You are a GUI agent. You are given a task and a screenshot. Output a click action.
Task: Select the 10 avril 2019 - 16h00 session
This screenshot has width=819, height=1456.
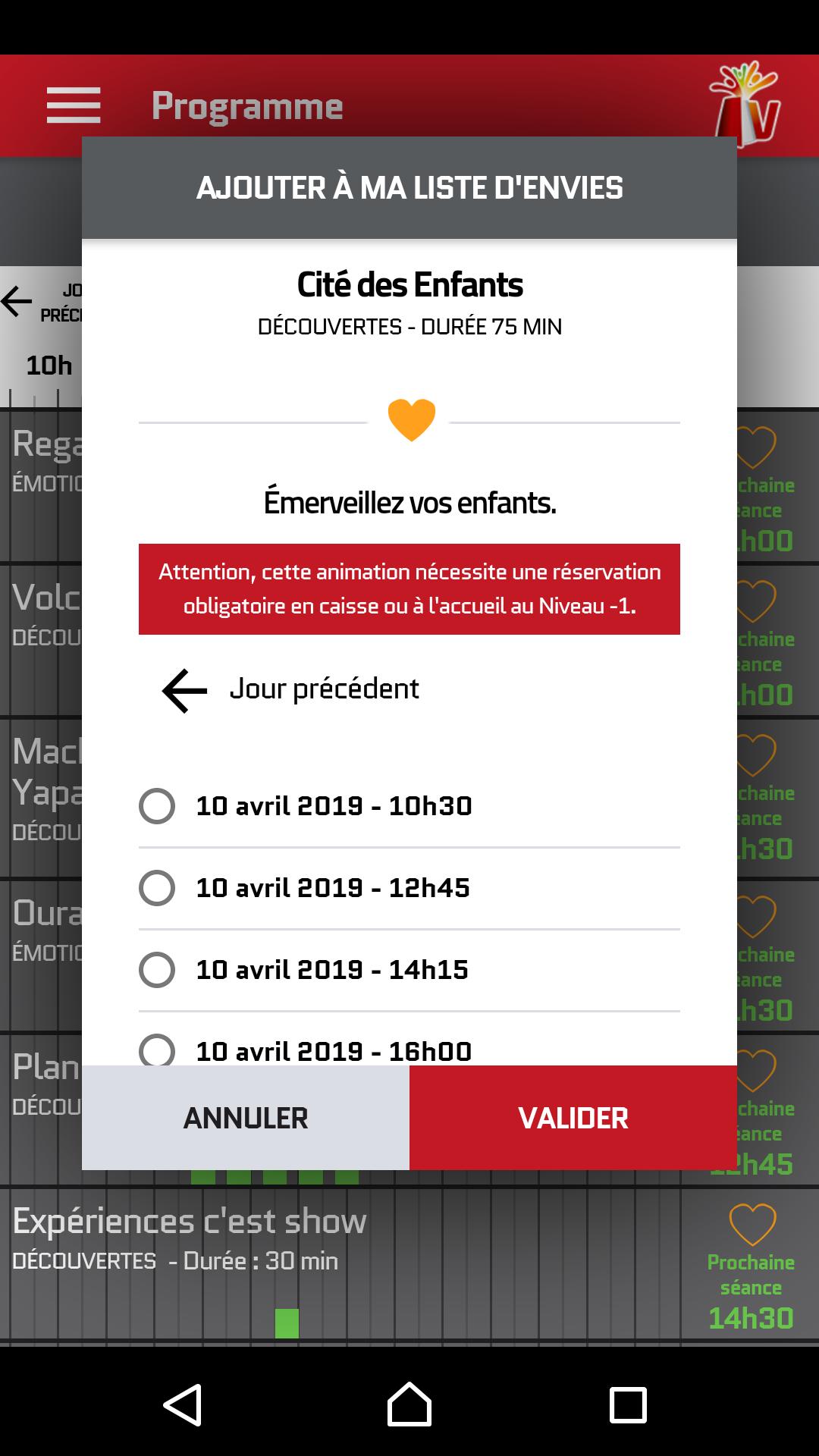point(157,1050)
